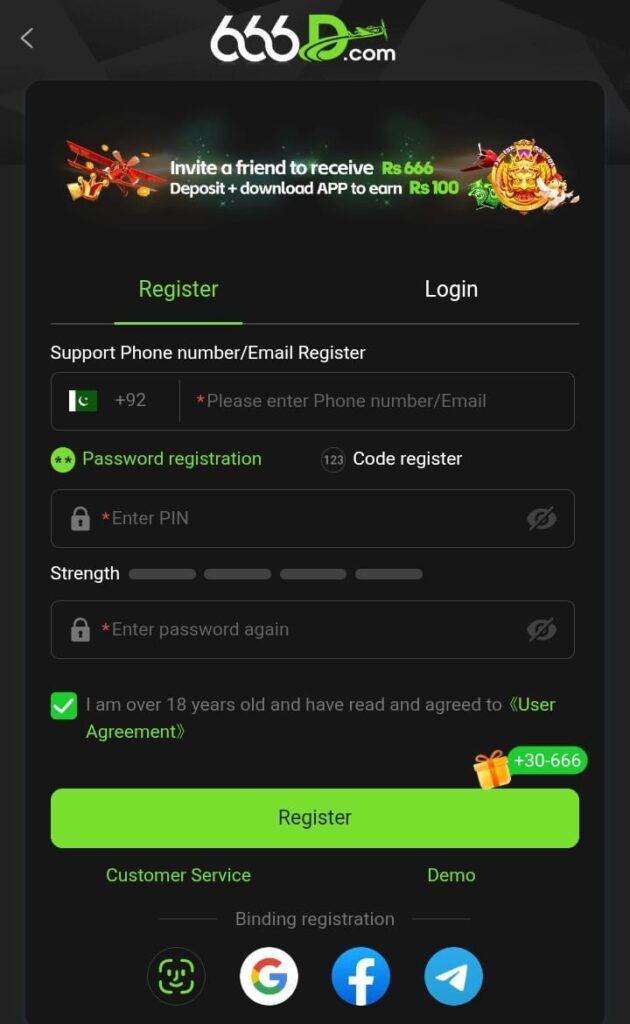Open the +92 country code picker
Screen dimensions: 630x1024
(110, 401)
